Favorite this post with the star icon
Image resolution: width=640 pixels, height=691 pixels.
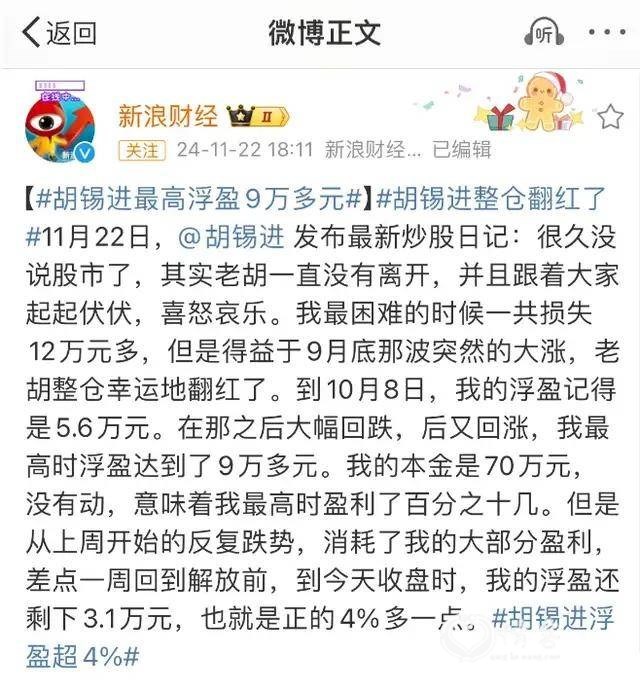(610, 118)
